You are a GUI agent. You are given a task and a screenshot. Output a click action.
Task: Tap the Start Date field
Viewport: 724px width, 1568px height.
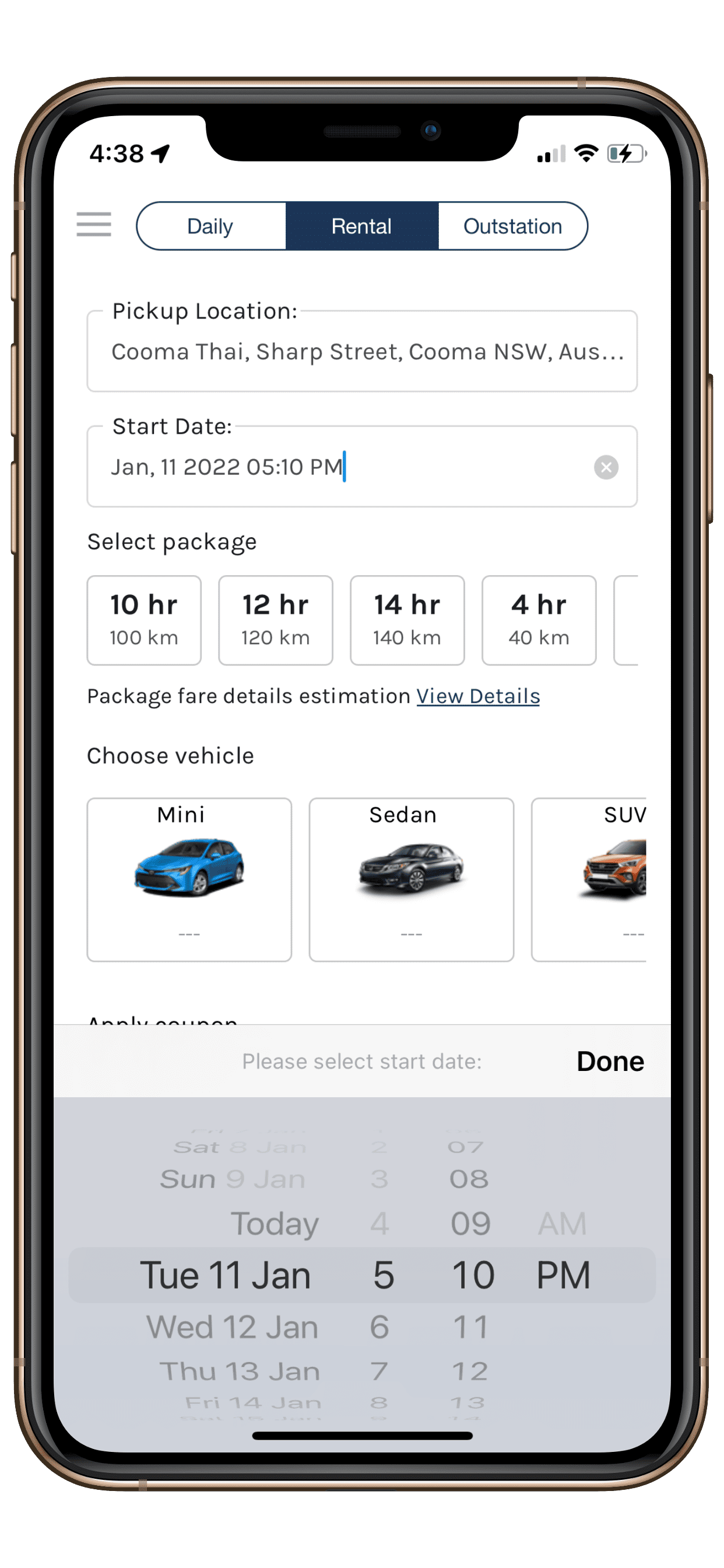click(362, 467)
